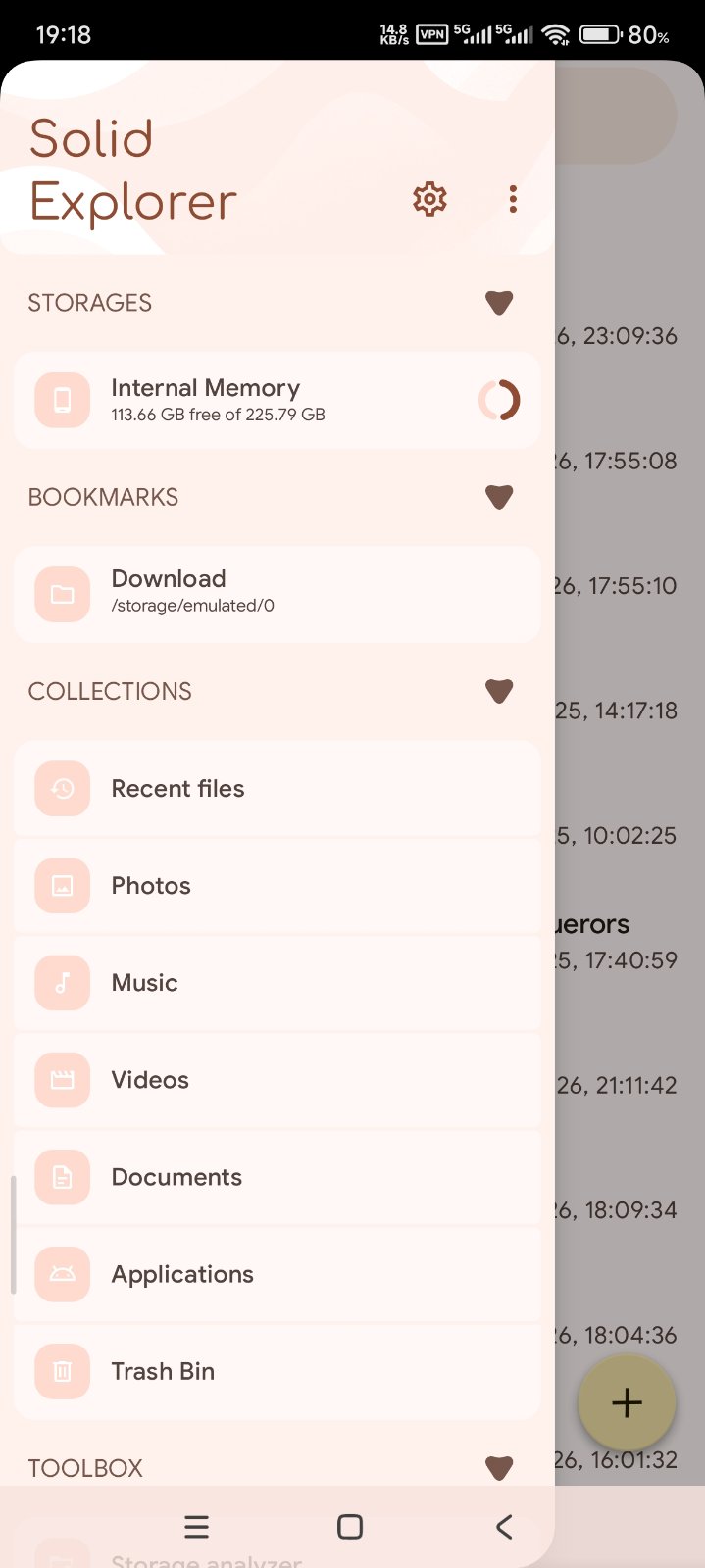This screenshot has width=705, height=1568.
Task: Go back with system back button
Action: tap(504, 1527)
